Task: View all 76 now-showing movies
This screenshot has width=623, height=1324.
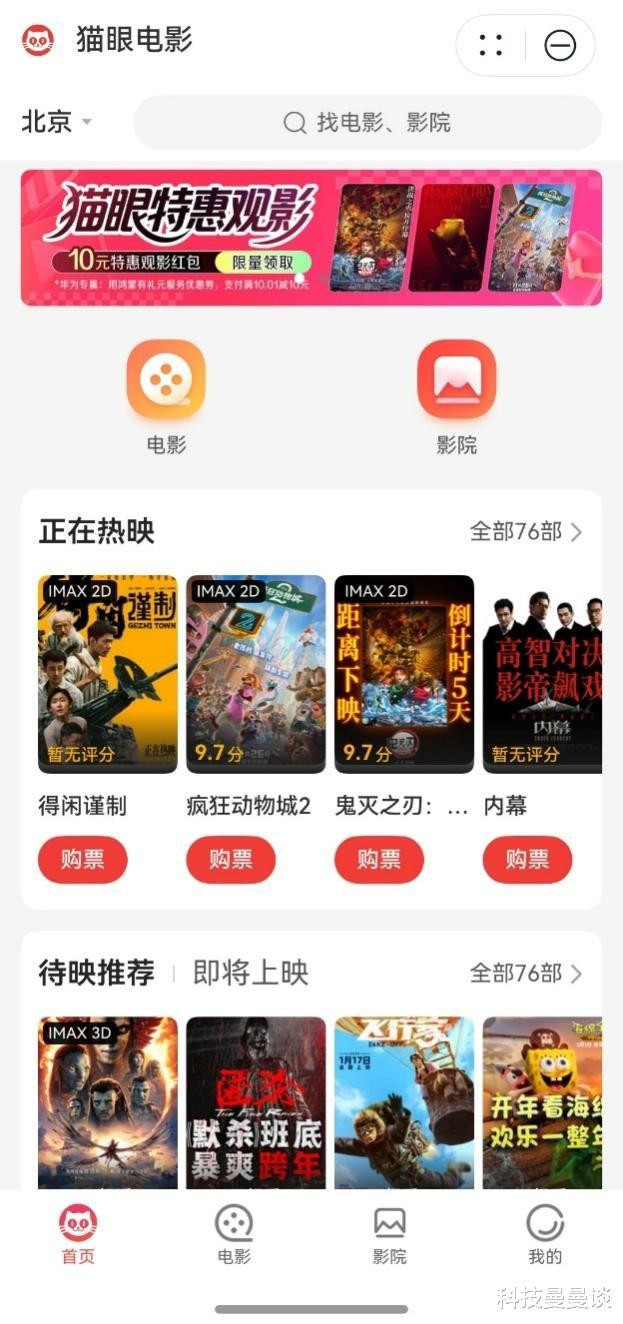Action: 525,532
